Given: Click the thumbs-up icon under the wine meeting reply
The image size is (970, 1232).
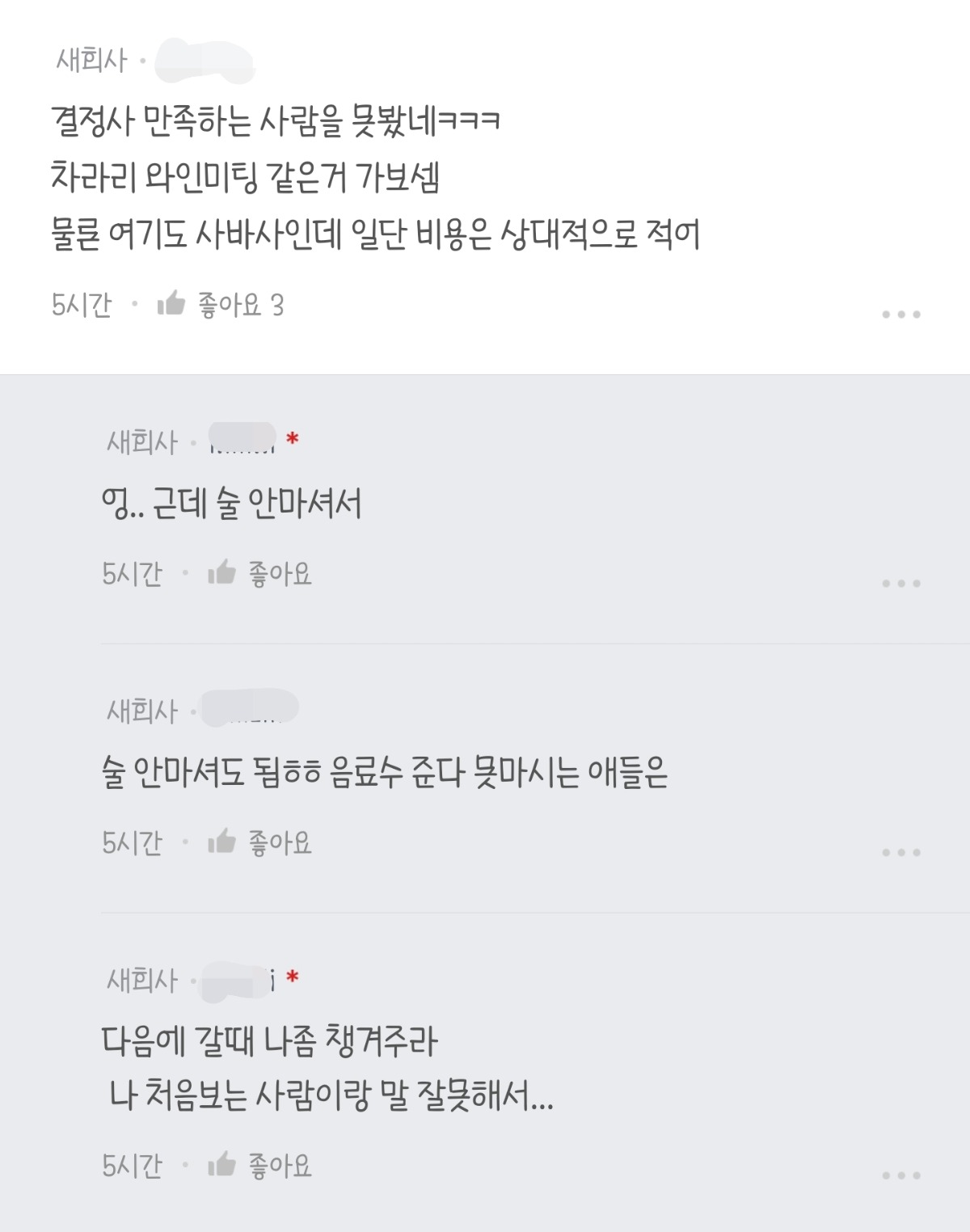Looking at the screenshot, I should tap(220, 574).
